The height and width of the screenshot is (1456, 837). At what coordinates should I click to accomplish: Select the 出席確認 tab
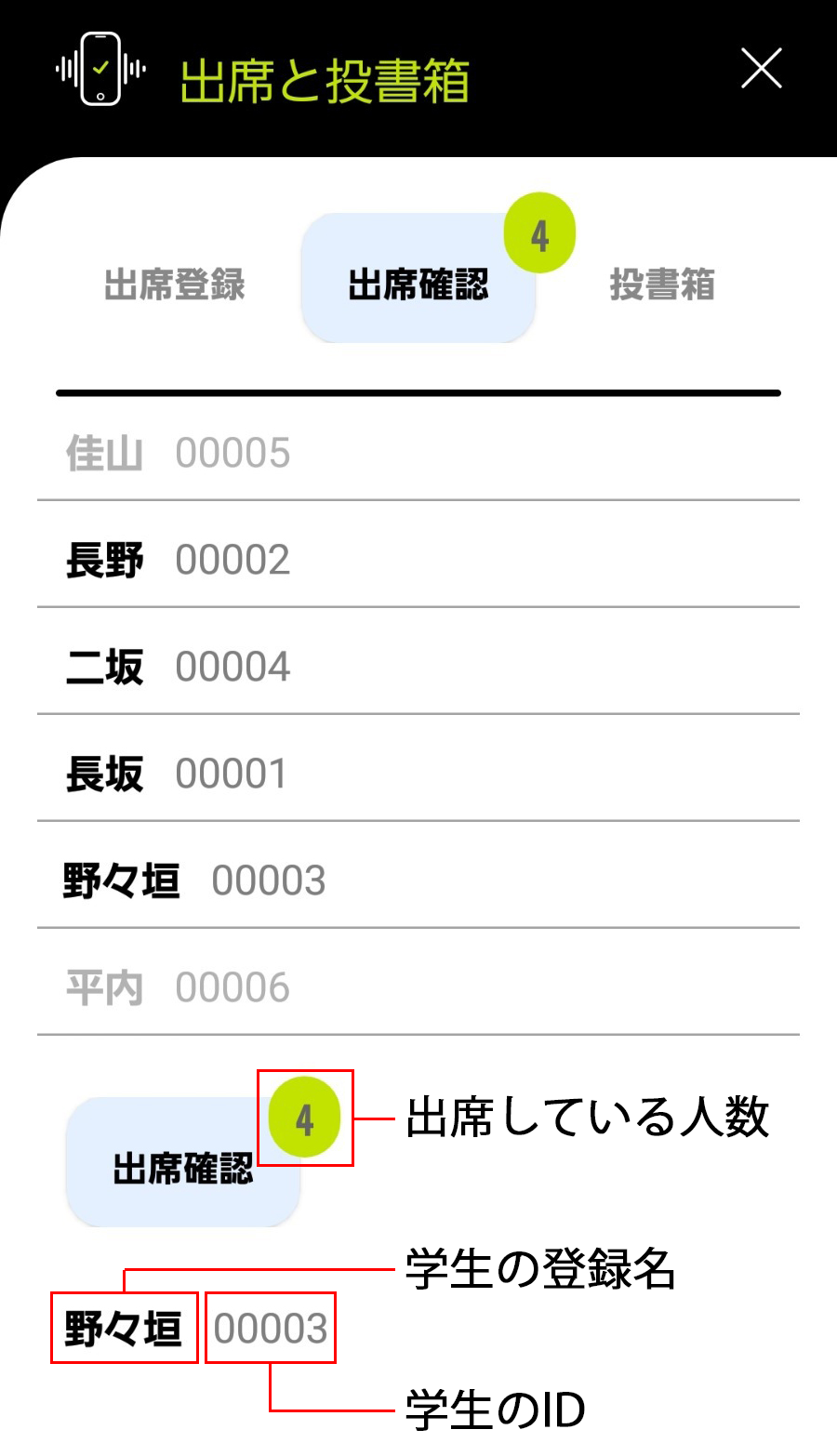418,279
